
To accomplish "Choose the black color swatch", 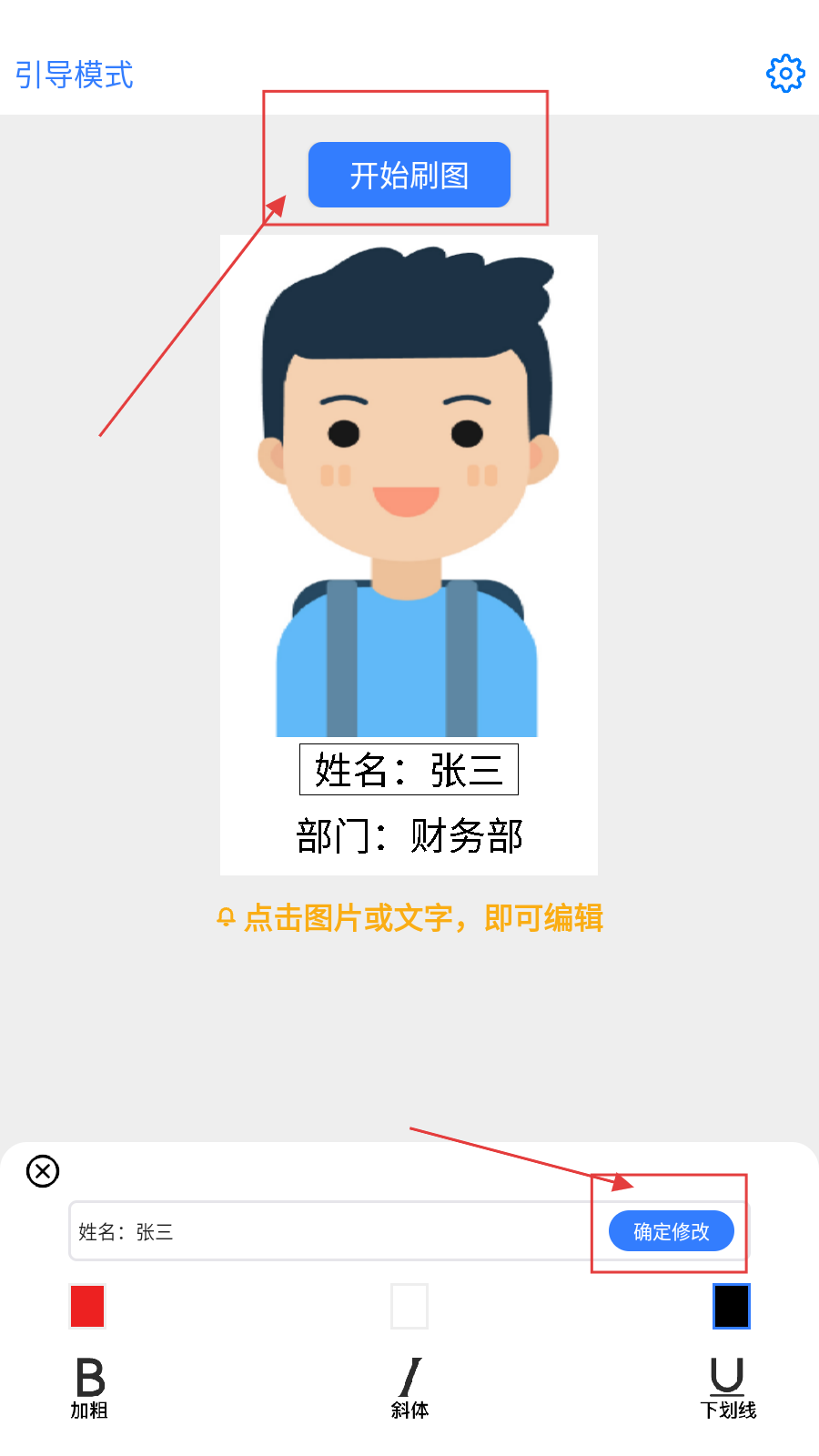I will coord(731,1307).
